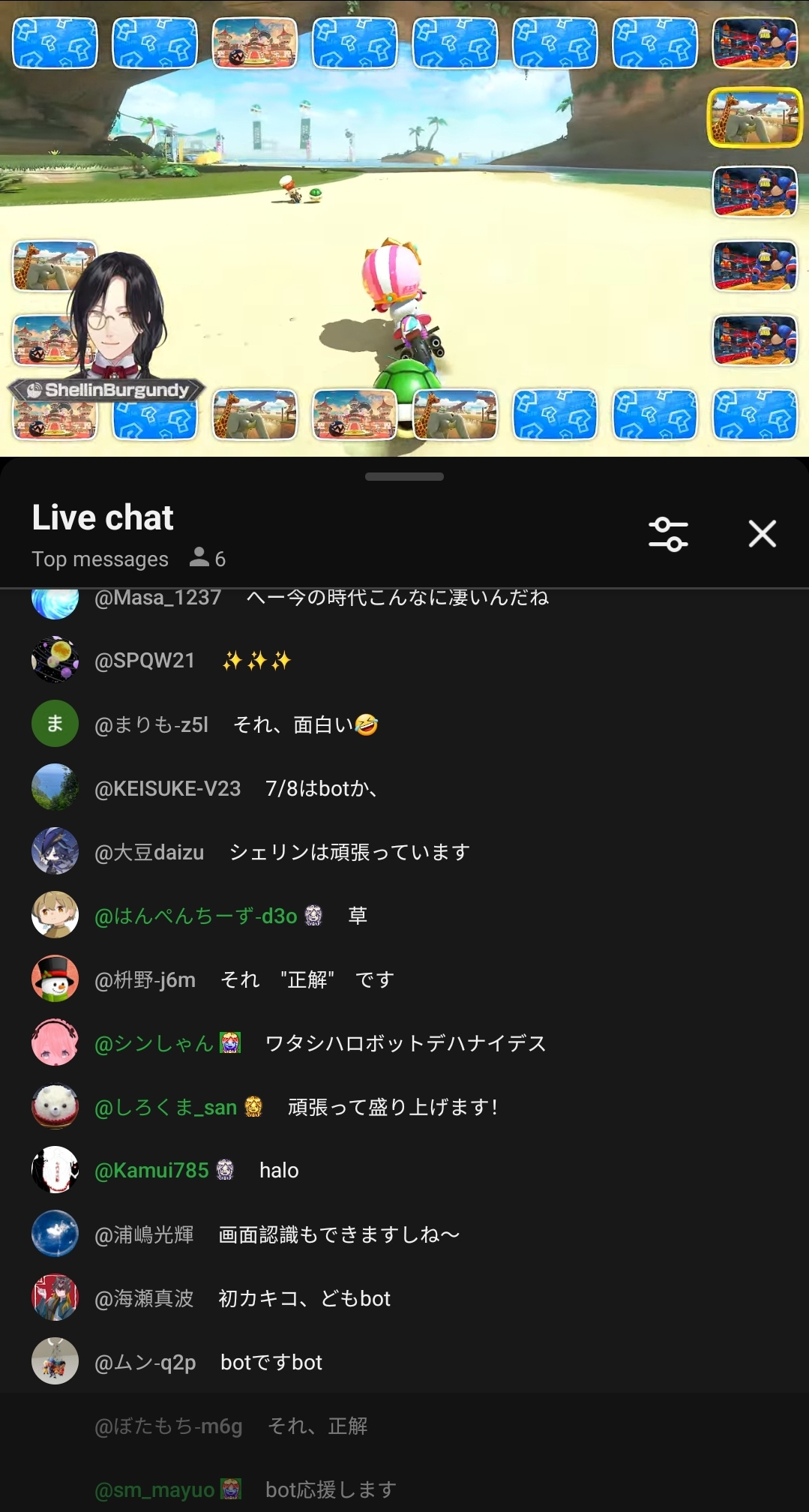Select the message from @ムン-q2p
Viewport: 809px width, 1512px height.
[x=271, y=1362]
